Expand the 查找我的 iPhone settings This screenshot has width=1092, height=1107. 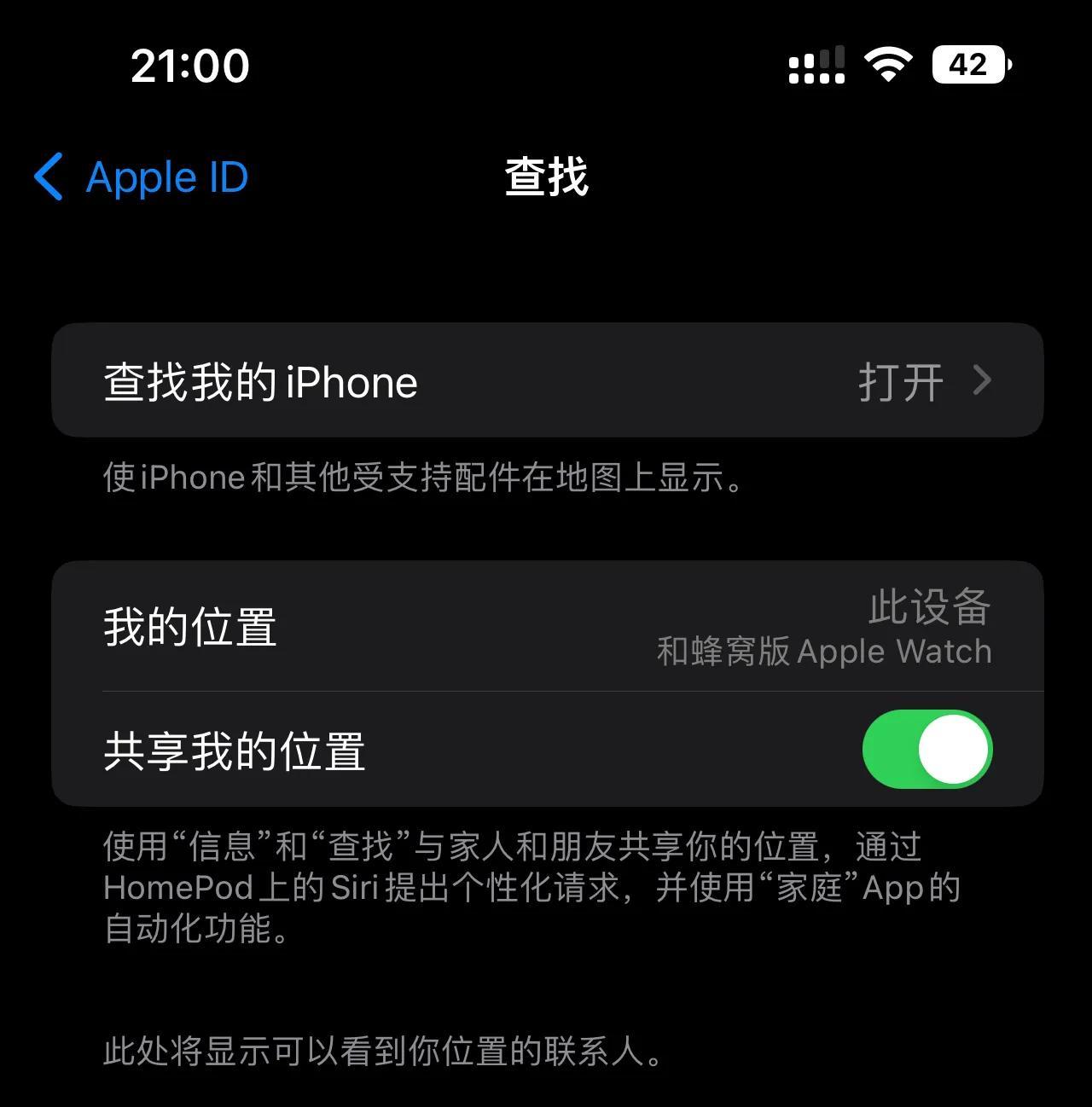pos(546,381)
